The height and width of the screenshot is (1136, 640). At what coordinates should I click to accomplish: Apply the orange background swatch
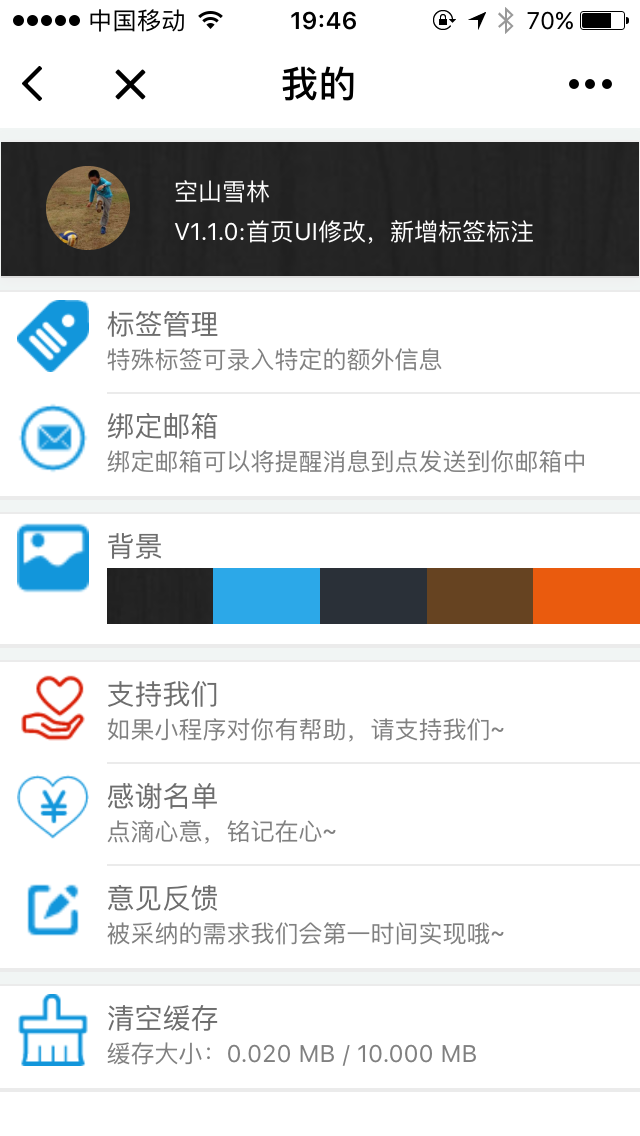[x=586, y=596]
